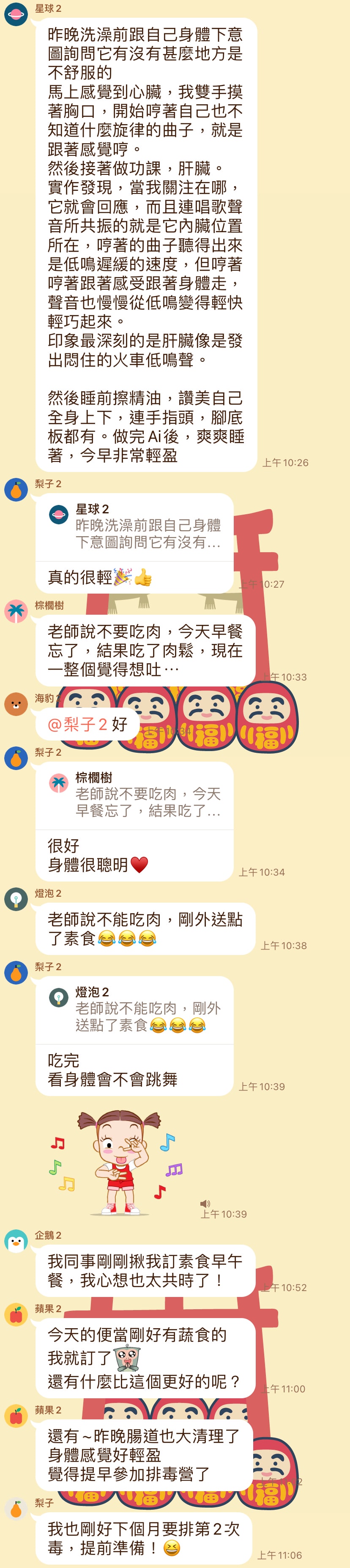350x1568 pixels.
Task: Tap the @梨子 2 mention
Action: click(x=77, y=724)
